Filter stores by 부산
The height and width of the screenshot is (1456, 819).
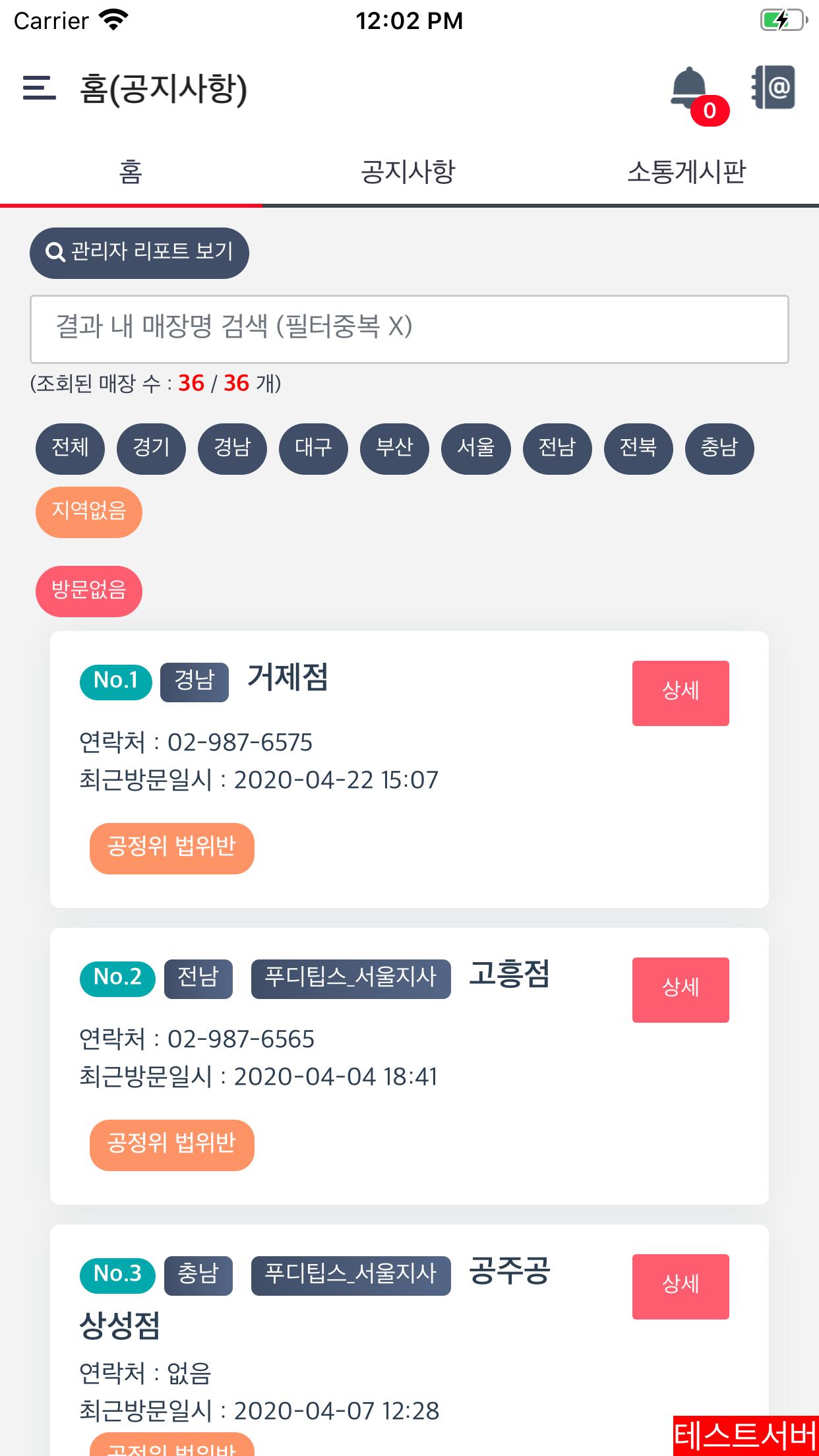pyautogui.click(x=394, y=448)
